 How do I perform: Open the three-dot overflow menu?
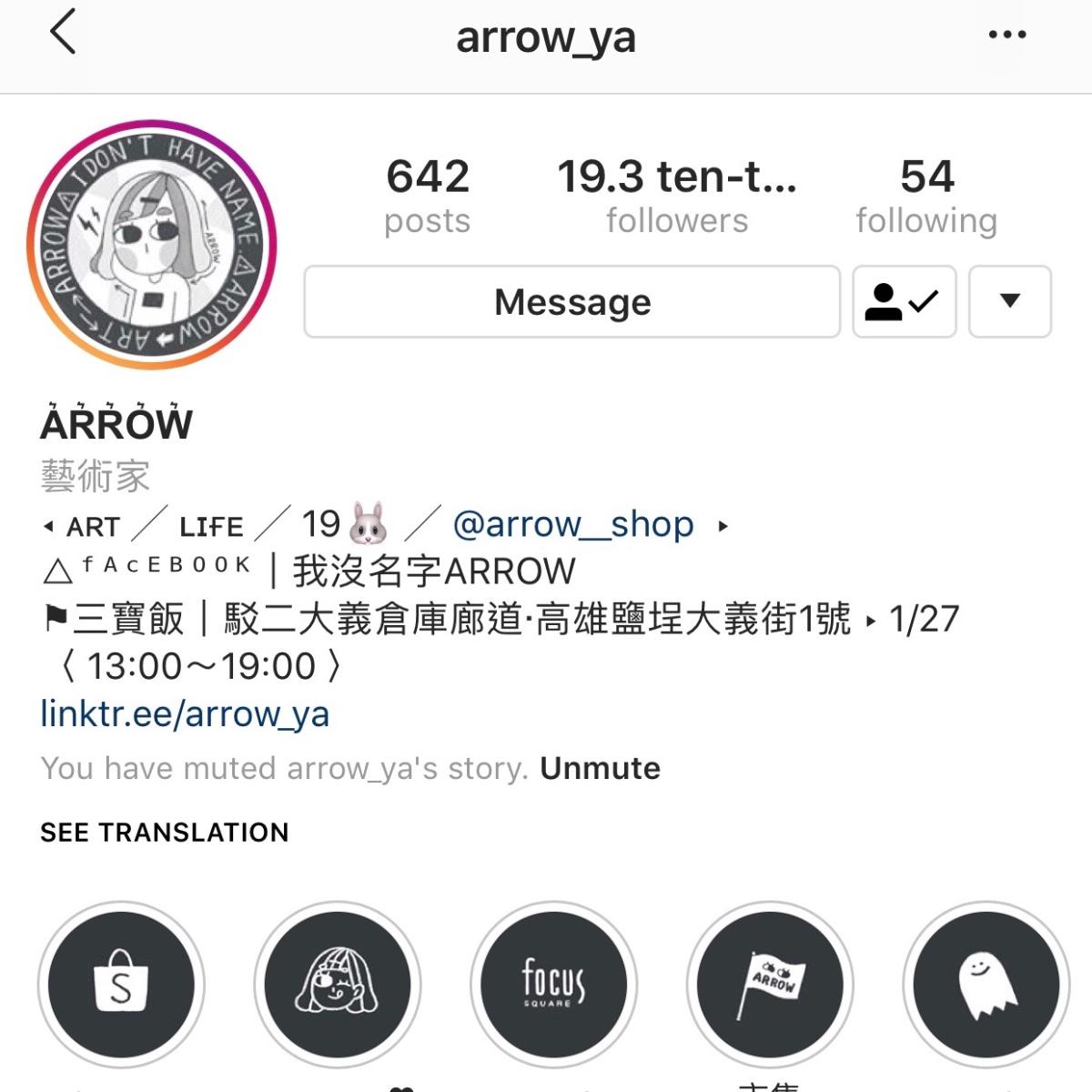tap(1007, 35)
